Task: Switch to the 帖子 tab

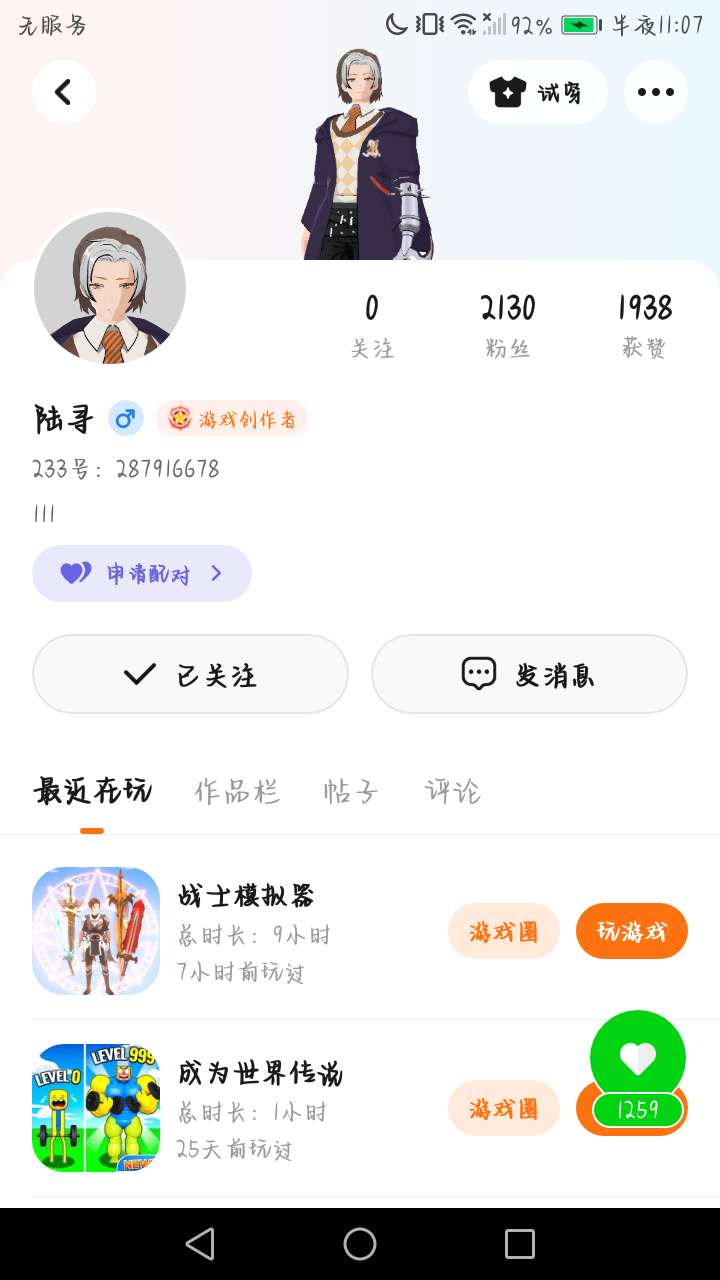Action: tap(351, 792)
